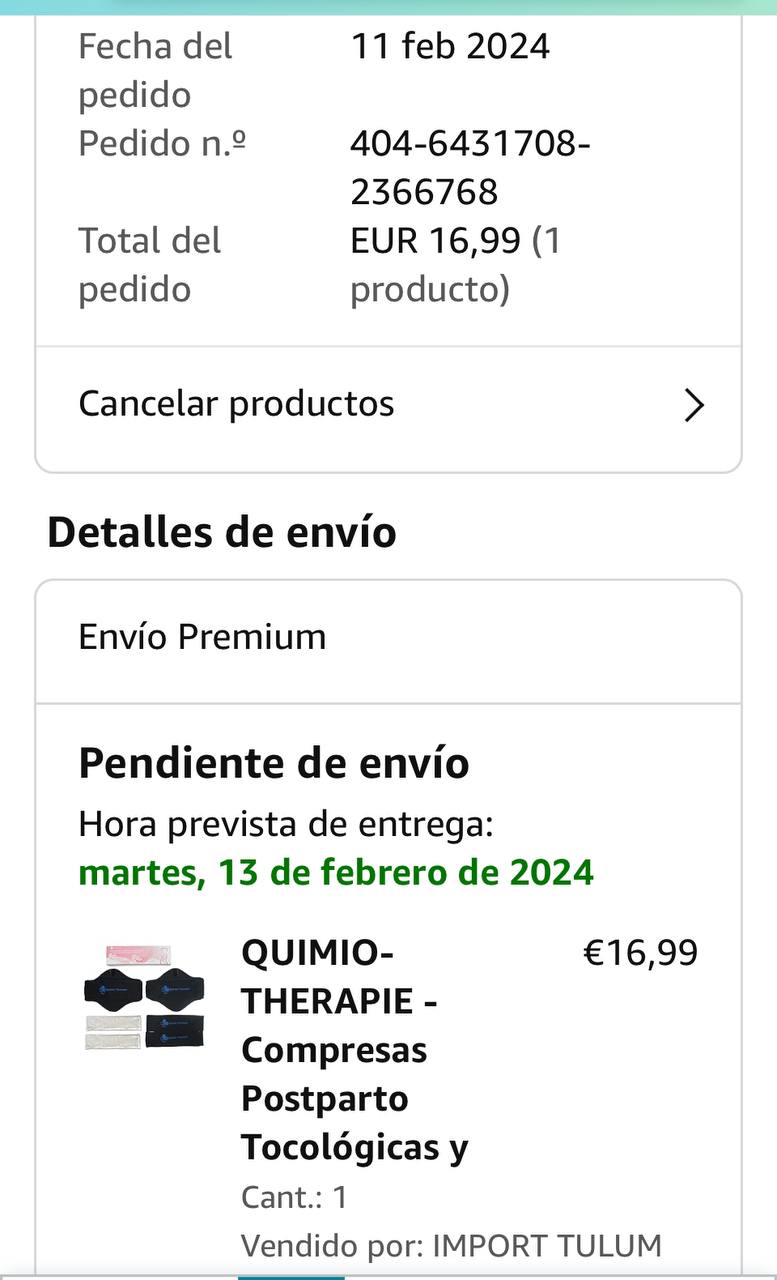Open the Quimio-Therapie compresas product image
Image resolution: width=777 pixels, height=1280 pixels.
pos(144,997)
